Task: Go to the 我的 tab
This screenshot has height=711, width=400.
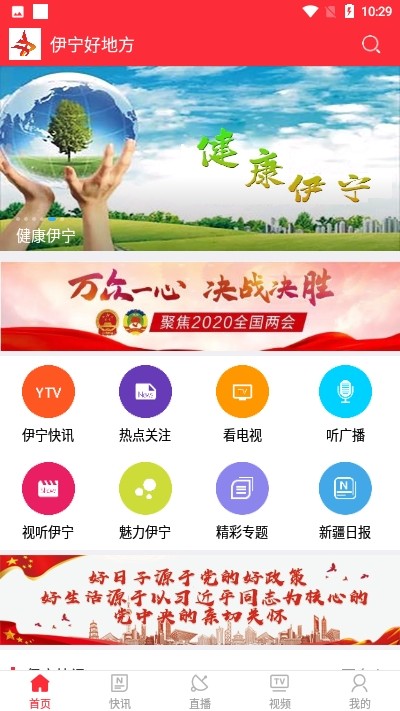Action: (x=360, y=691)
